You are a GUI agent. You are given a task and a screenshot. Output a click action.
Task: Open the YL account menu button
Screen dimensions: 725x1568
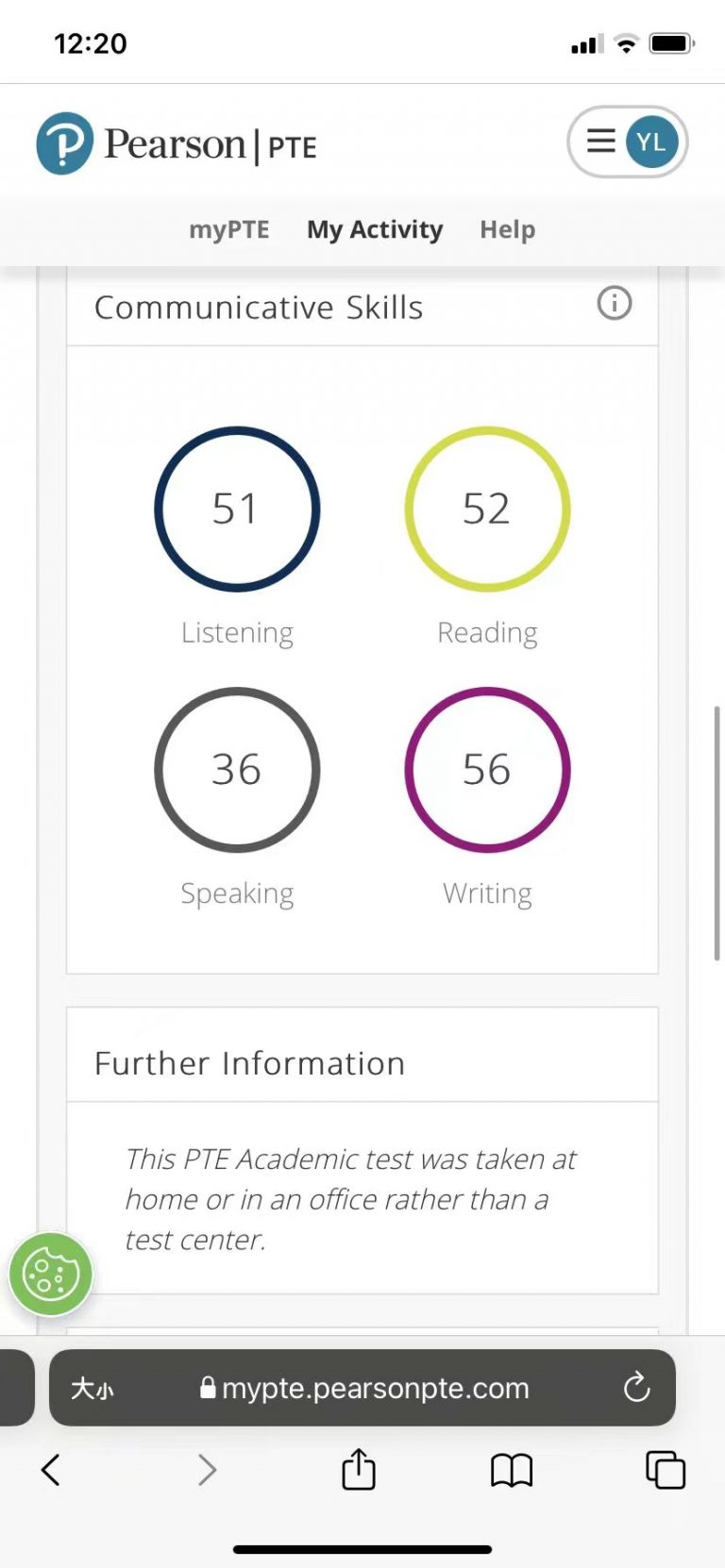click(x=627, y=142)
